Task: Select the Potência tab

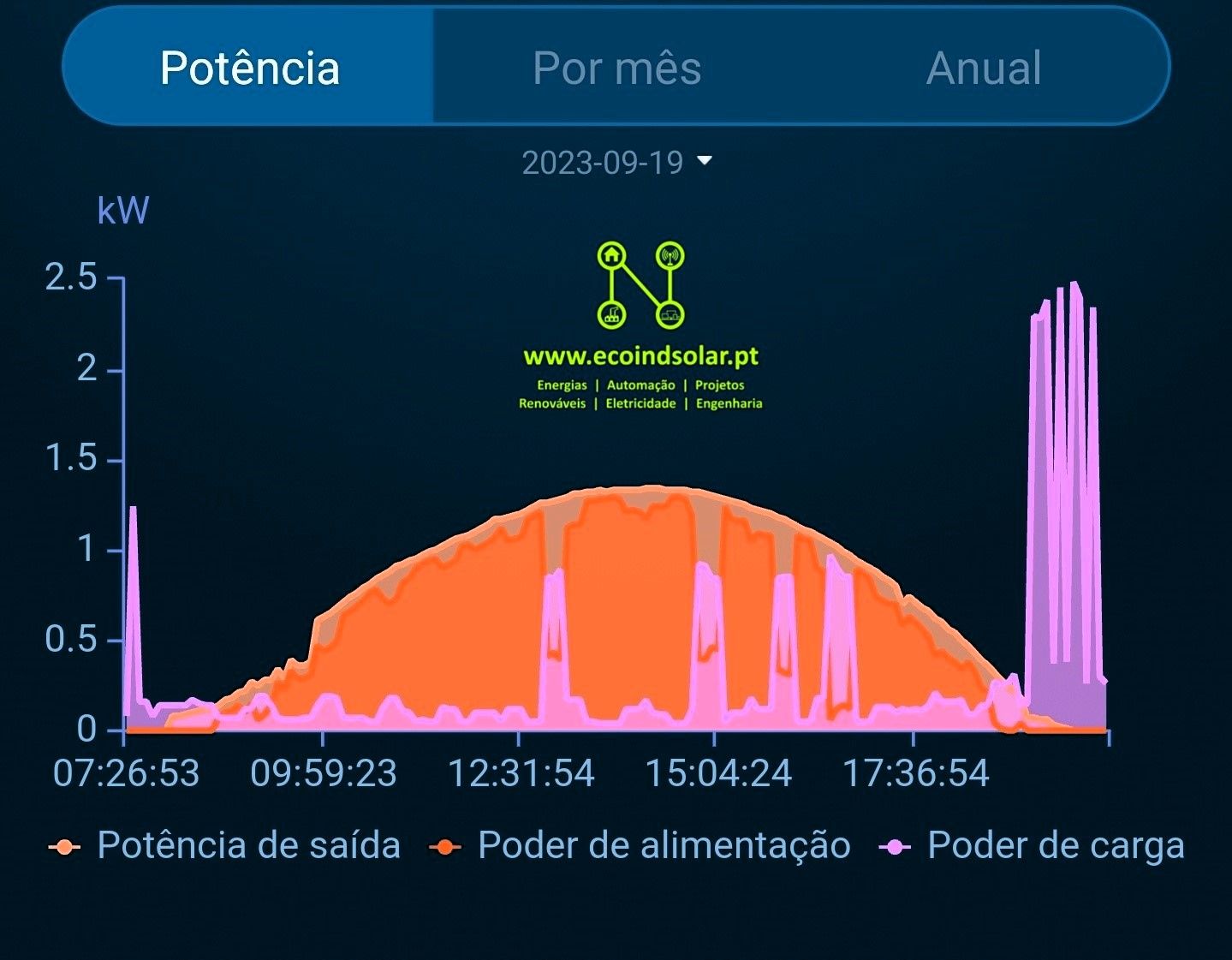Action: coord(249,68)
